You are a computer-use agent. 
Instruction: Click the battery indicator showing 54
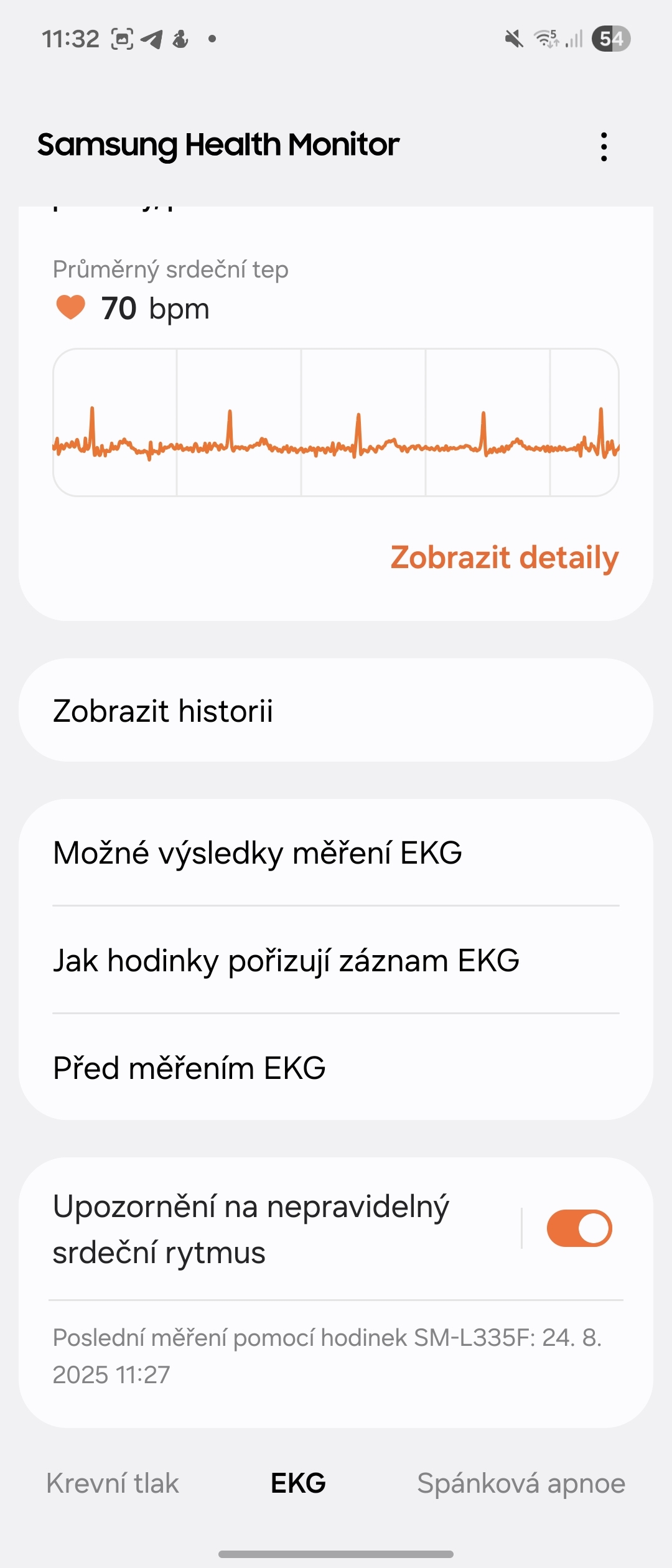[x=612, y=39]
